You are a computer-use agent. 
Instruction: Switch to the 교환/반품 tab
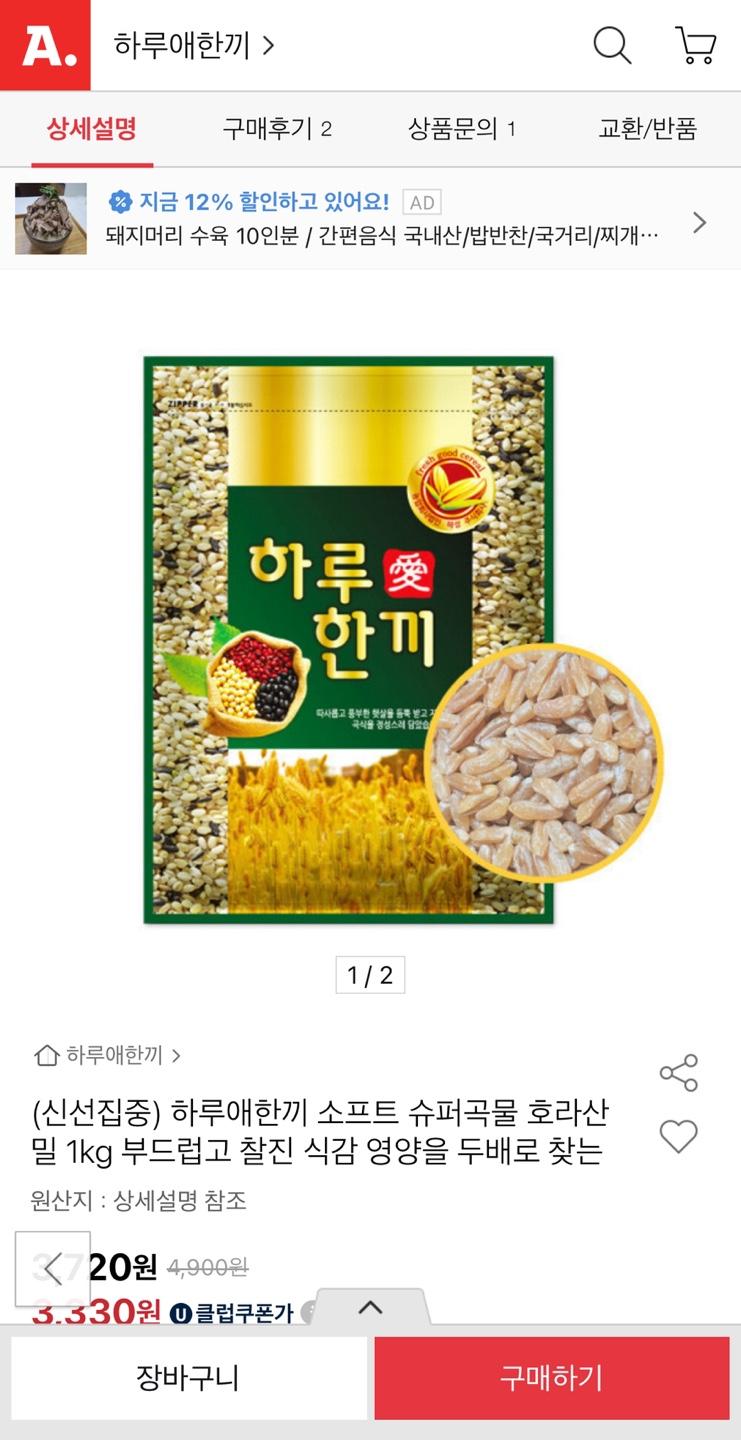click(647, 128)
